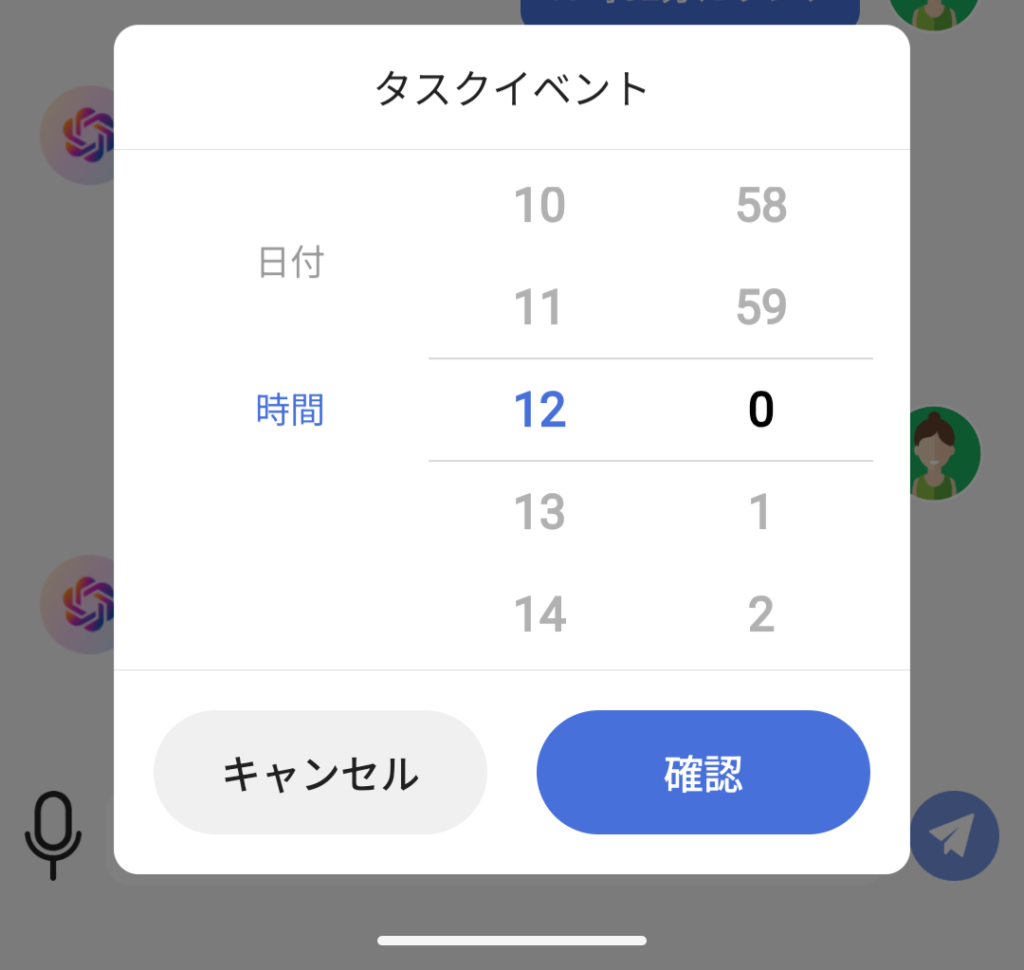Pick hour 10 in the time wheel

click(x=539, y=206)
